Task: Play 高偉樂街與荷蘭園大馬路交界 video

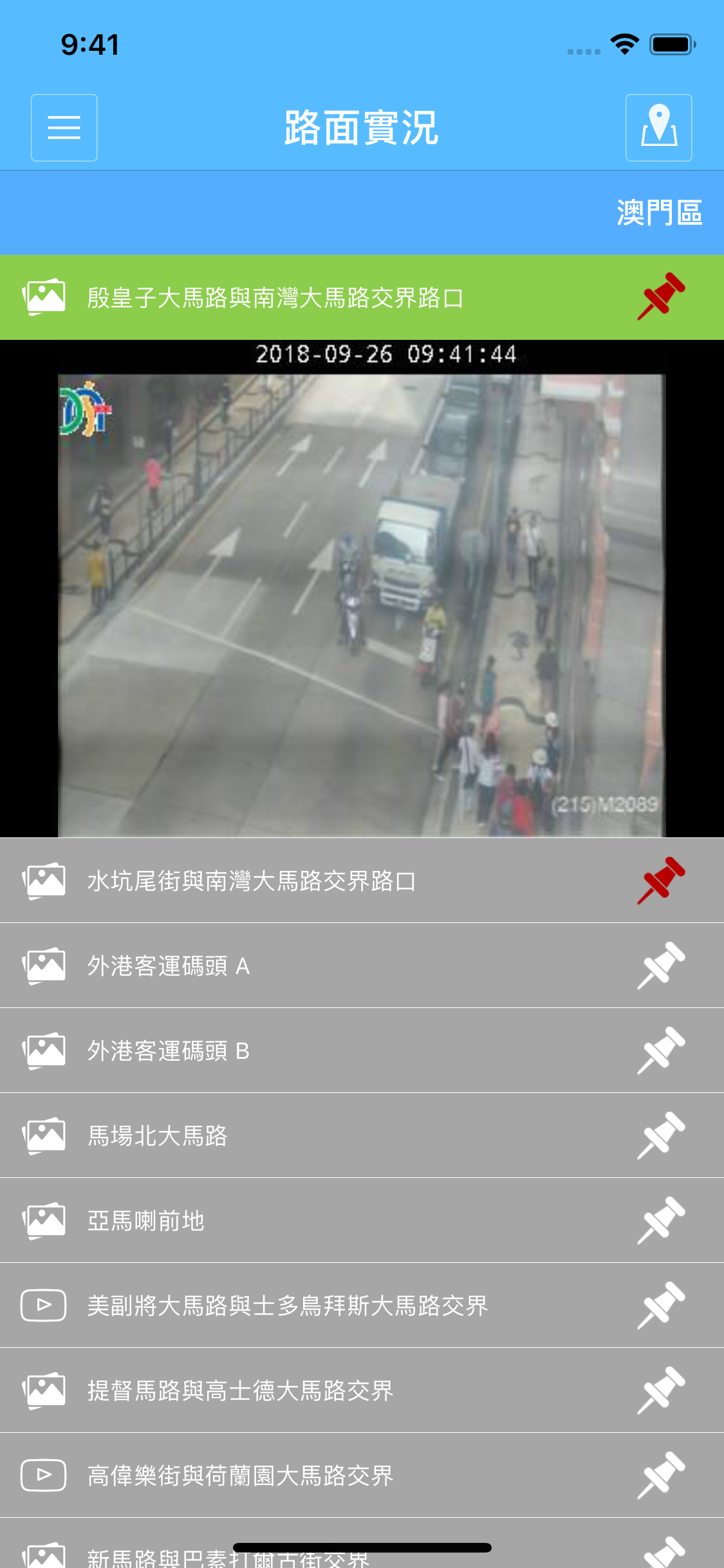Action: point(240,1475)
